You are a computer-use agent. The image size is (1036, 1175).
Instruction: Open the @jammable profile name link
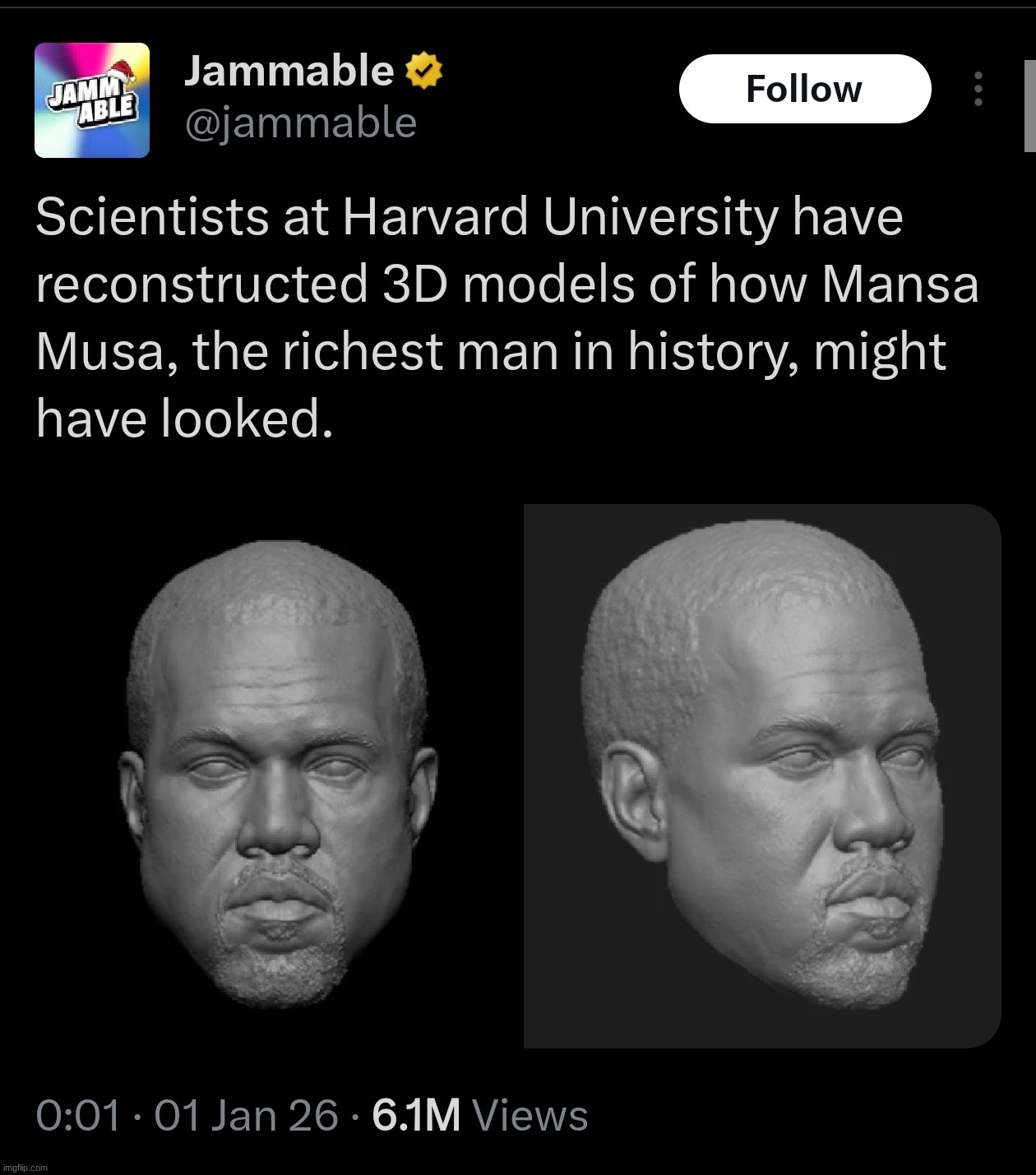[301, 123]
